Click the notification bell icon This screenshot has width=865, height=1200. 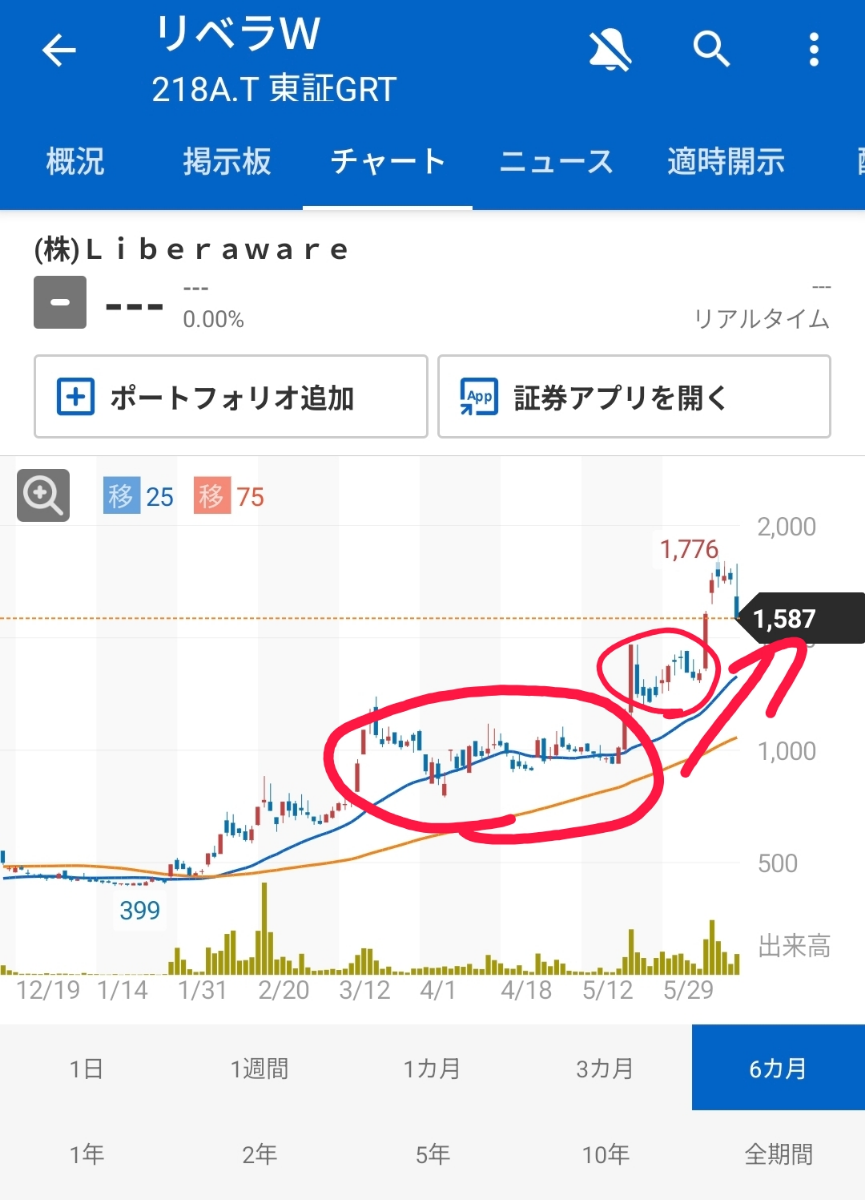coord(611,49)
